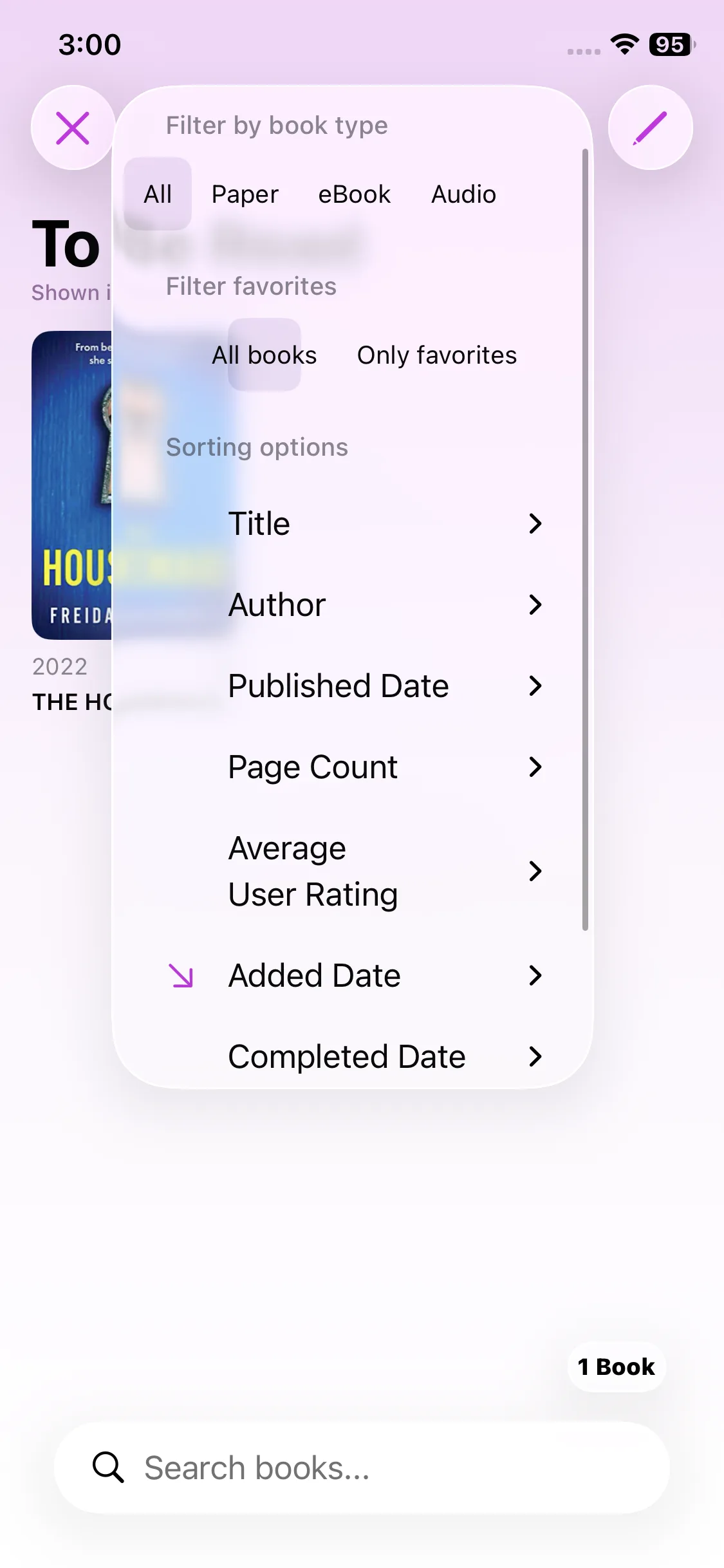Filter by eBook type
The height and width of the screenshot is (1568, 724).
(354, 194)
